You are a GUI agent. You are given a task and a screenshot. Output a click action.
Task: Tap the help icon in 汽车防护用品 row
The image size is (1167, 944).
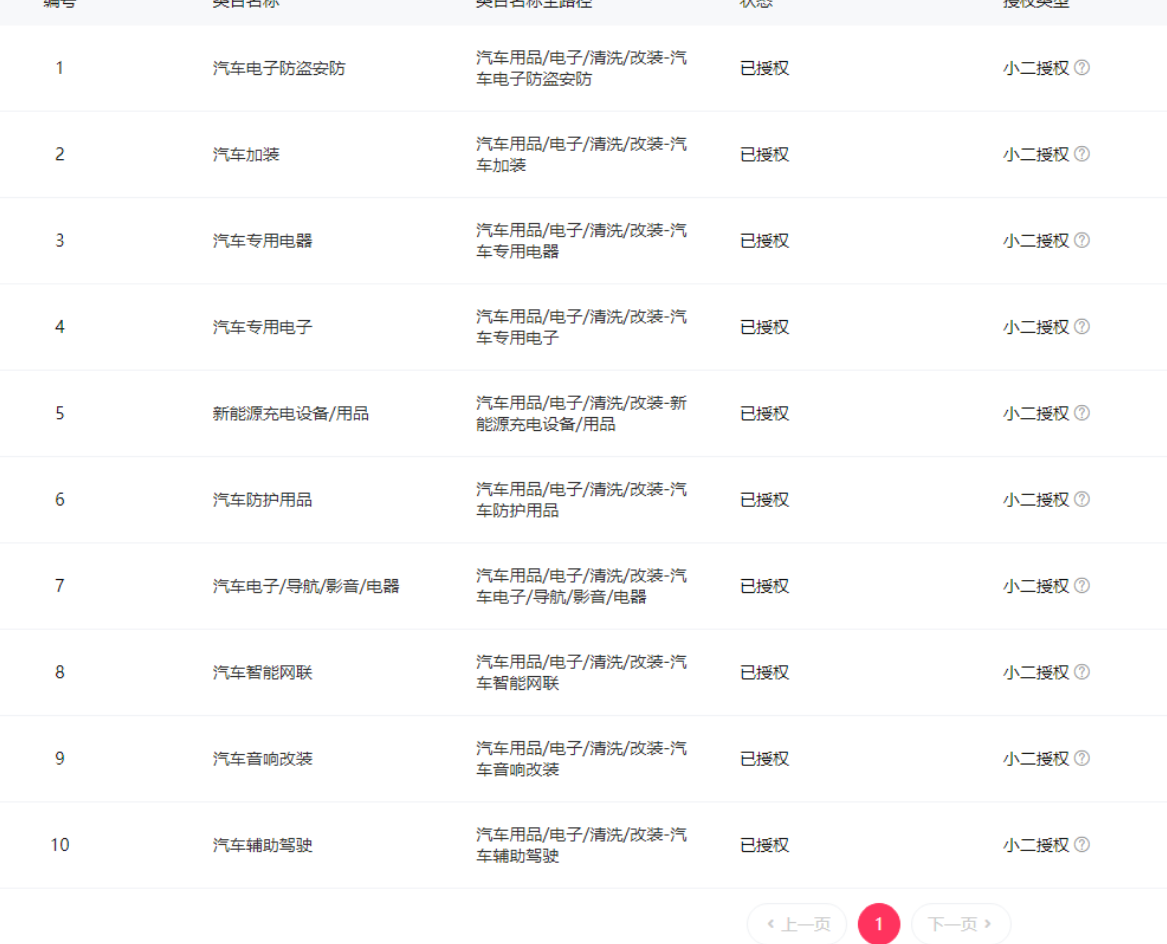(x=1082, y=500)
